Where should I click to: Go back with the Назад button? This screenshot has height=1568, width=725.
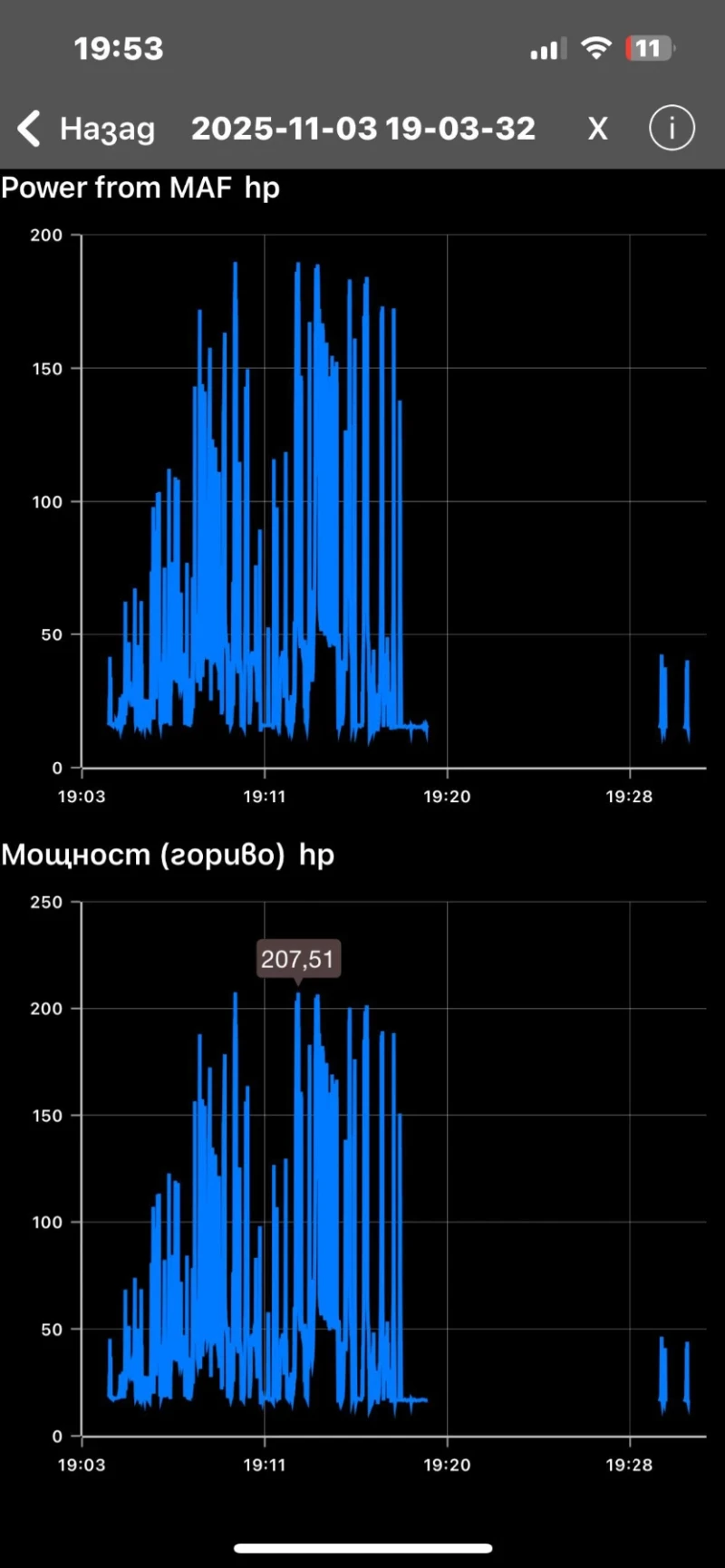click(86, 129)
